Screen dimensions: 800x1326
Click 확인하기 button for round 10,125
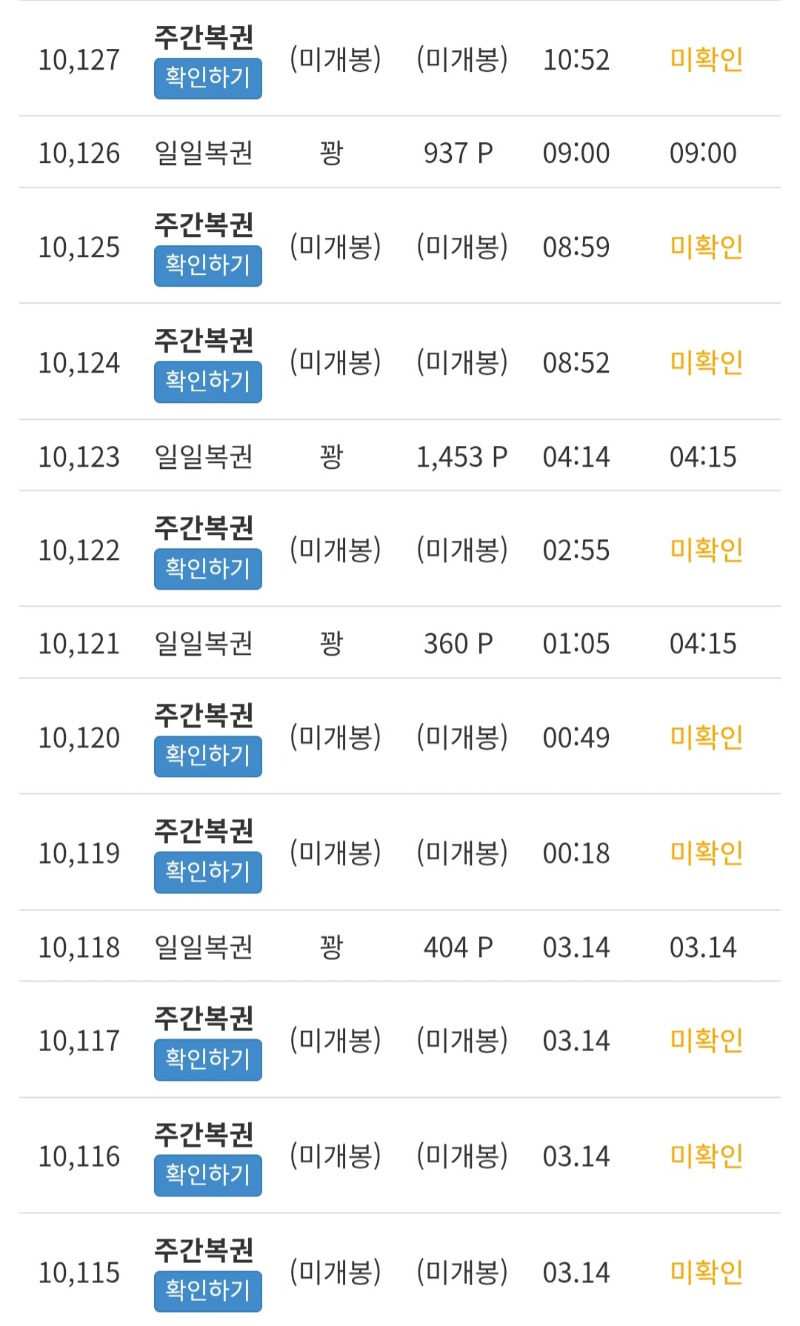pyautogui.click(x=207, y=265)
